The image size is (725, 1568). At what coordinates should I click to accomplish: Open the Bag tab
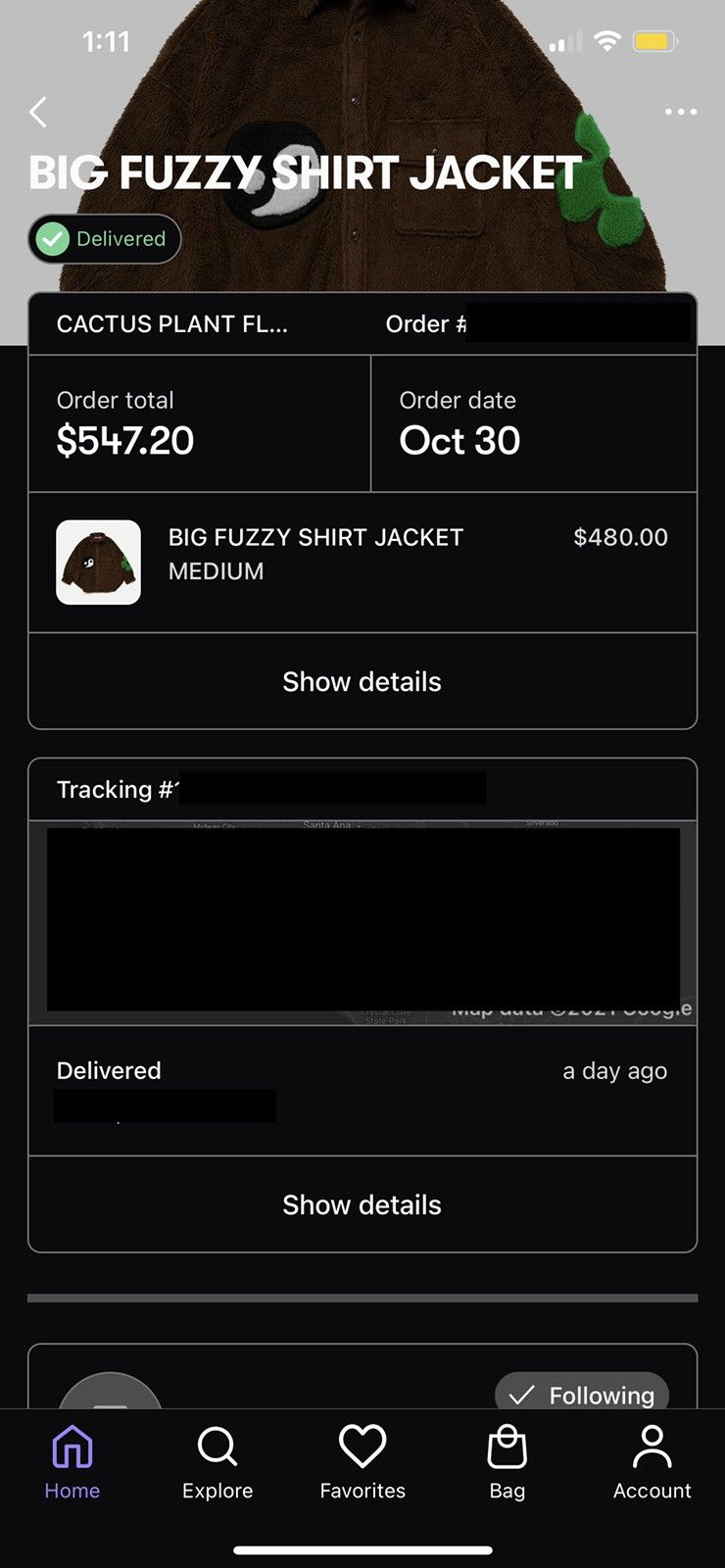click(507, 1462)
